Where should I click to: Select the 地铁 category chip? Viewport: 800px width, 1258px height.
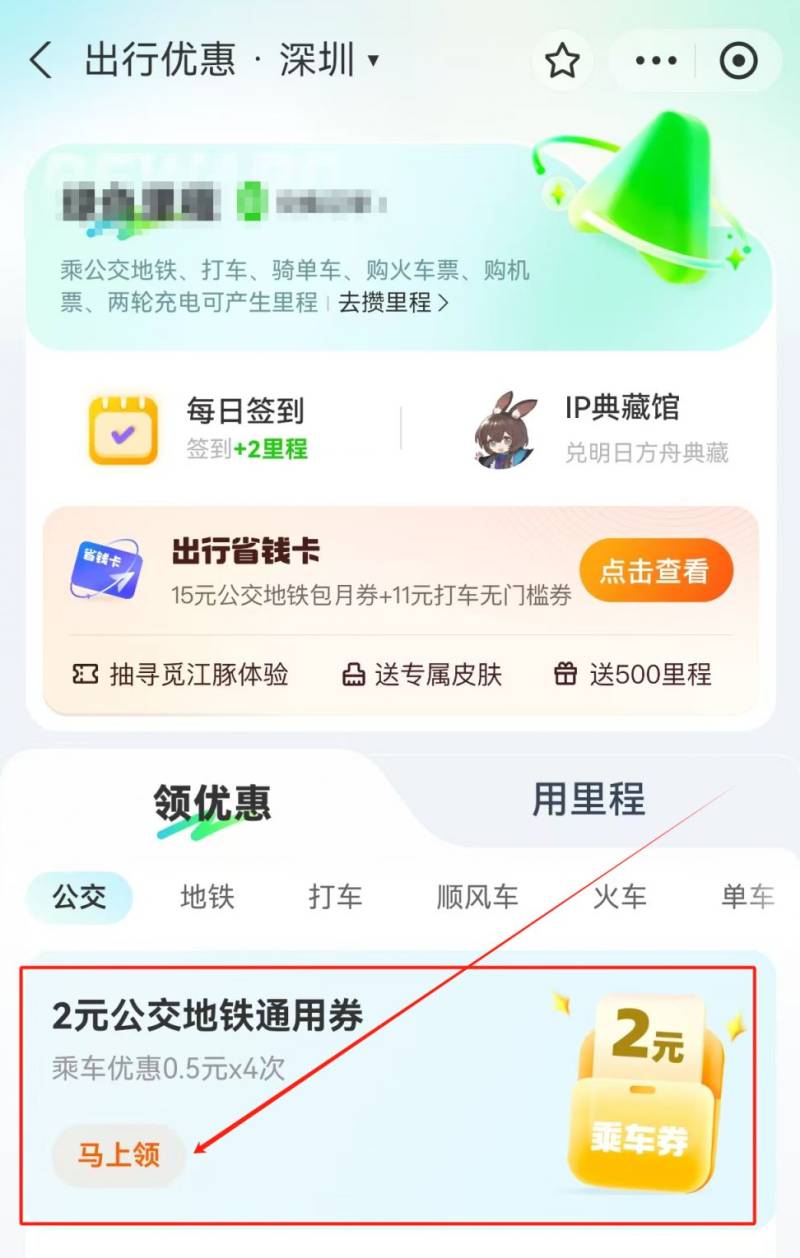click(207, 896)
